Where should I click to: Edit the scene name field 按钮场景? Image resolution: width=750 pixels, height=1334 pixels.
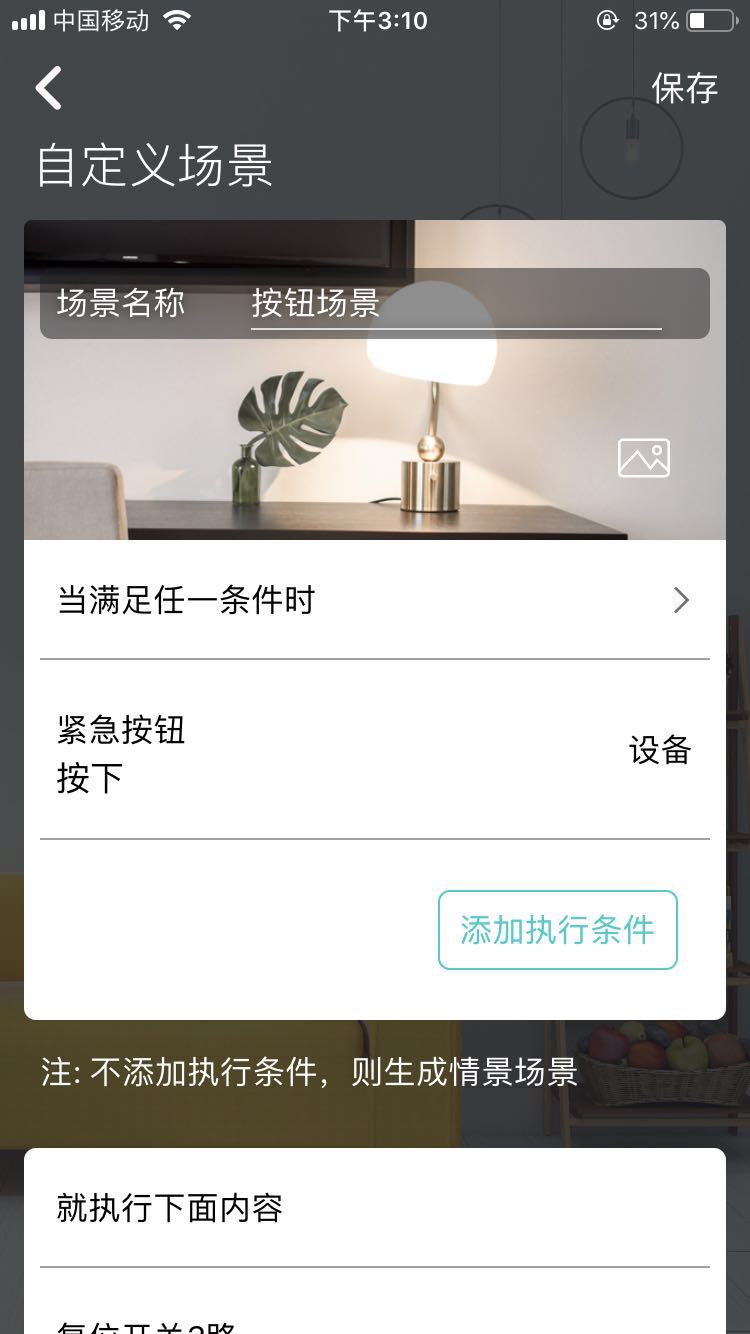click(455, 303)
